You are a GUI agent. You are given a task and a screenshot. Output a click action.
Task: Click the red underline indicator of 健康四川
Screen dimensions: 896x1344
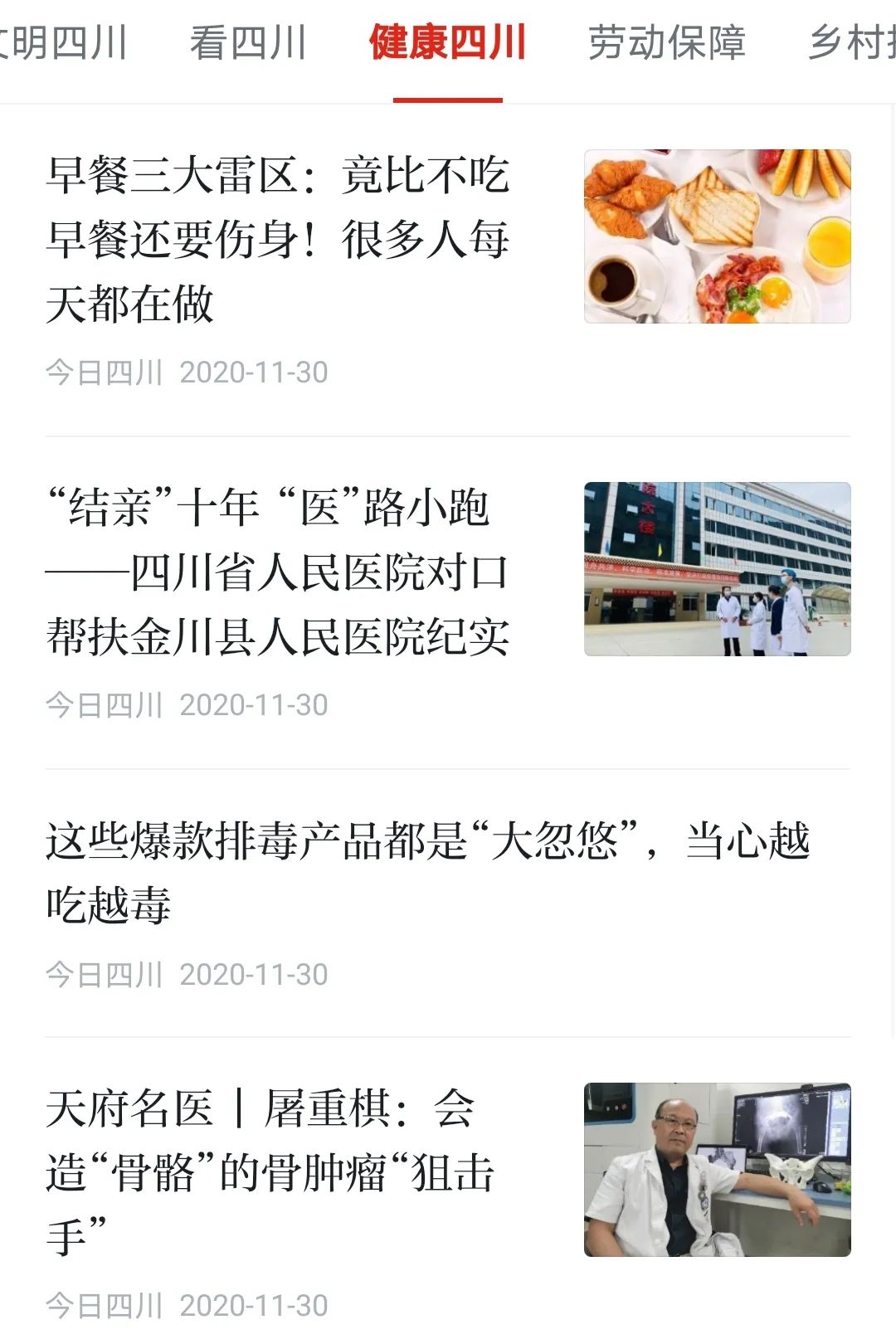[x=448, y=98]
